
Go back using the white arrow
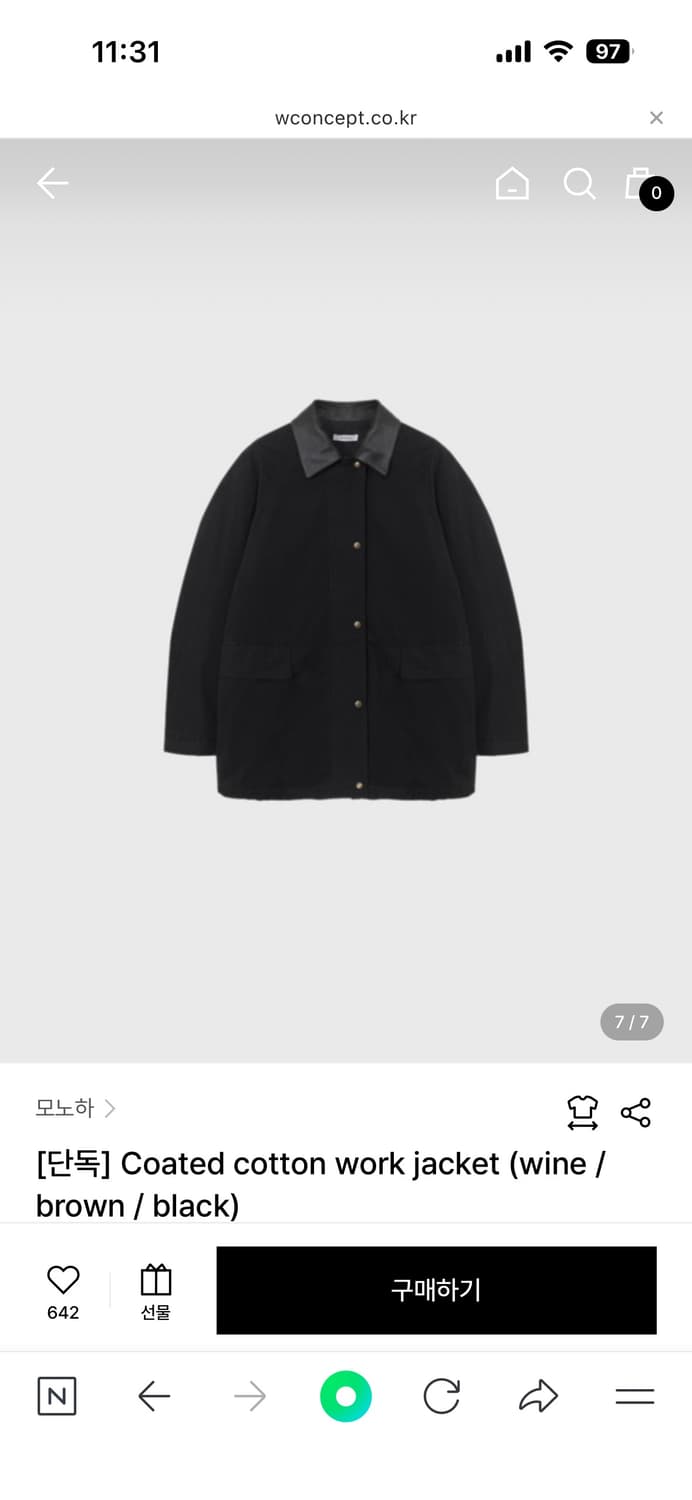[x=52, y=183]
